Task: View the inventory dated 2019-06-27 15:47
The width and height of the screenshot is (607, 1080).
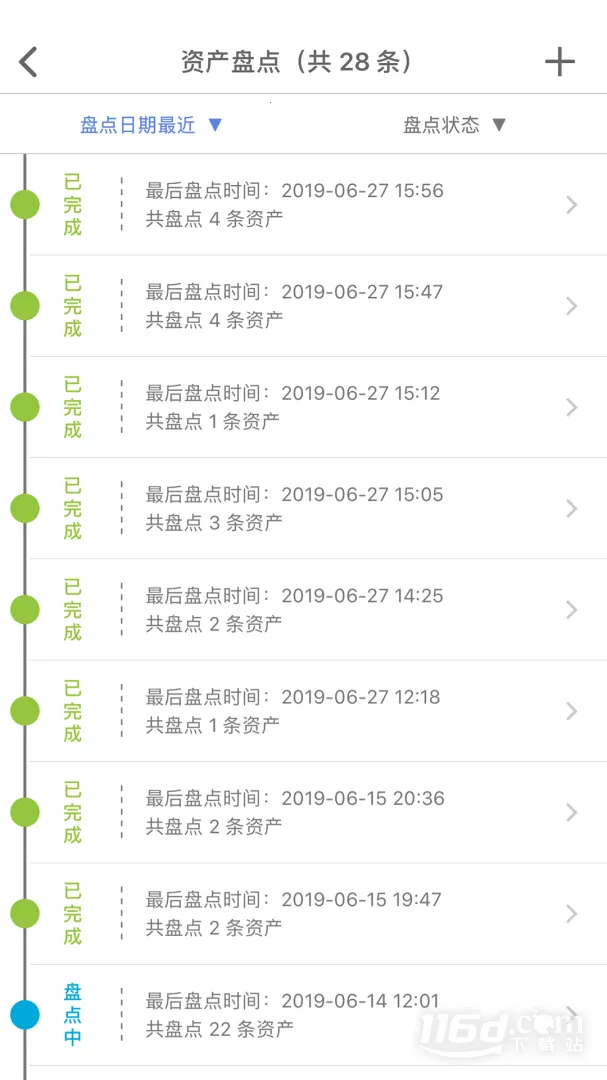Action: point(318,306)
